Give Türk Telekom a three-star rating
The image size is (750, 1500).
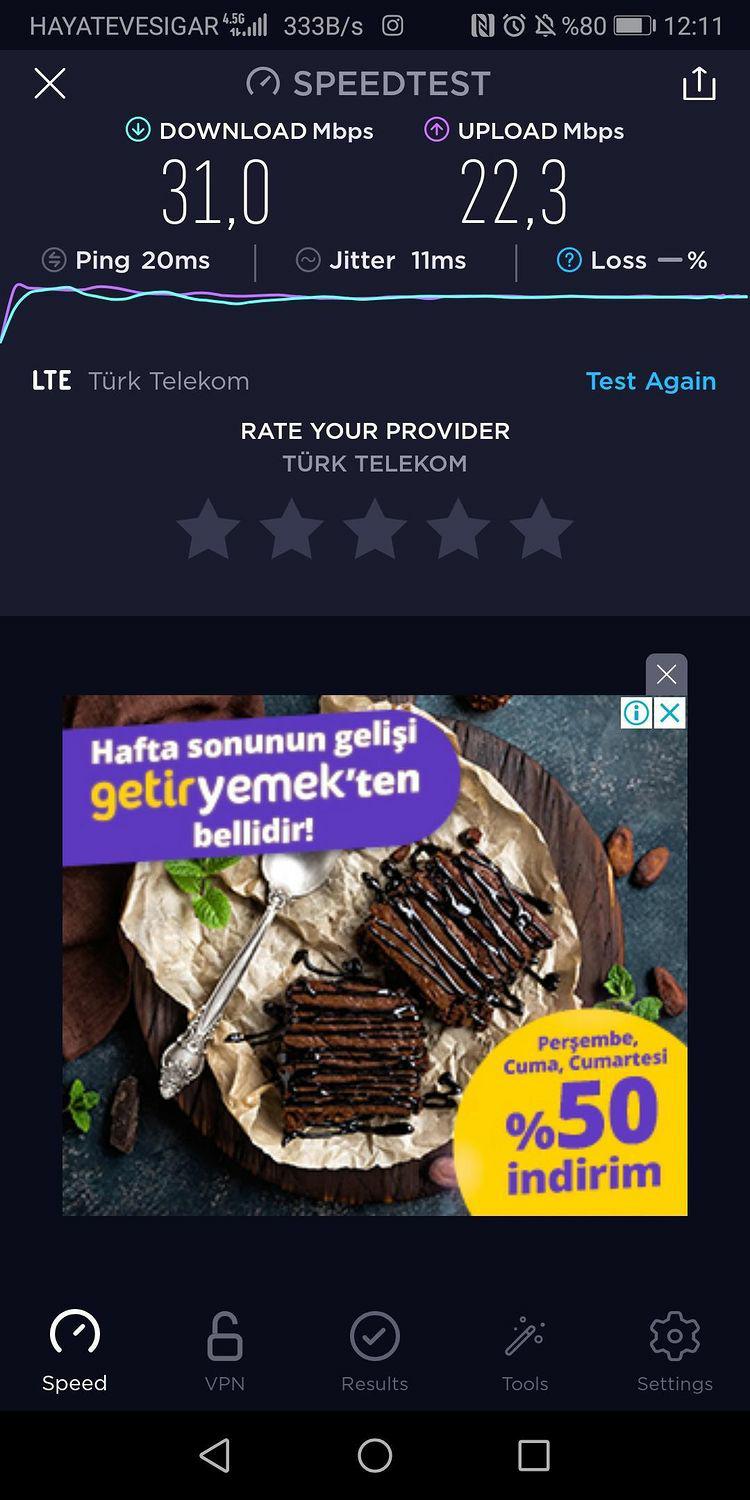[375, 528]
